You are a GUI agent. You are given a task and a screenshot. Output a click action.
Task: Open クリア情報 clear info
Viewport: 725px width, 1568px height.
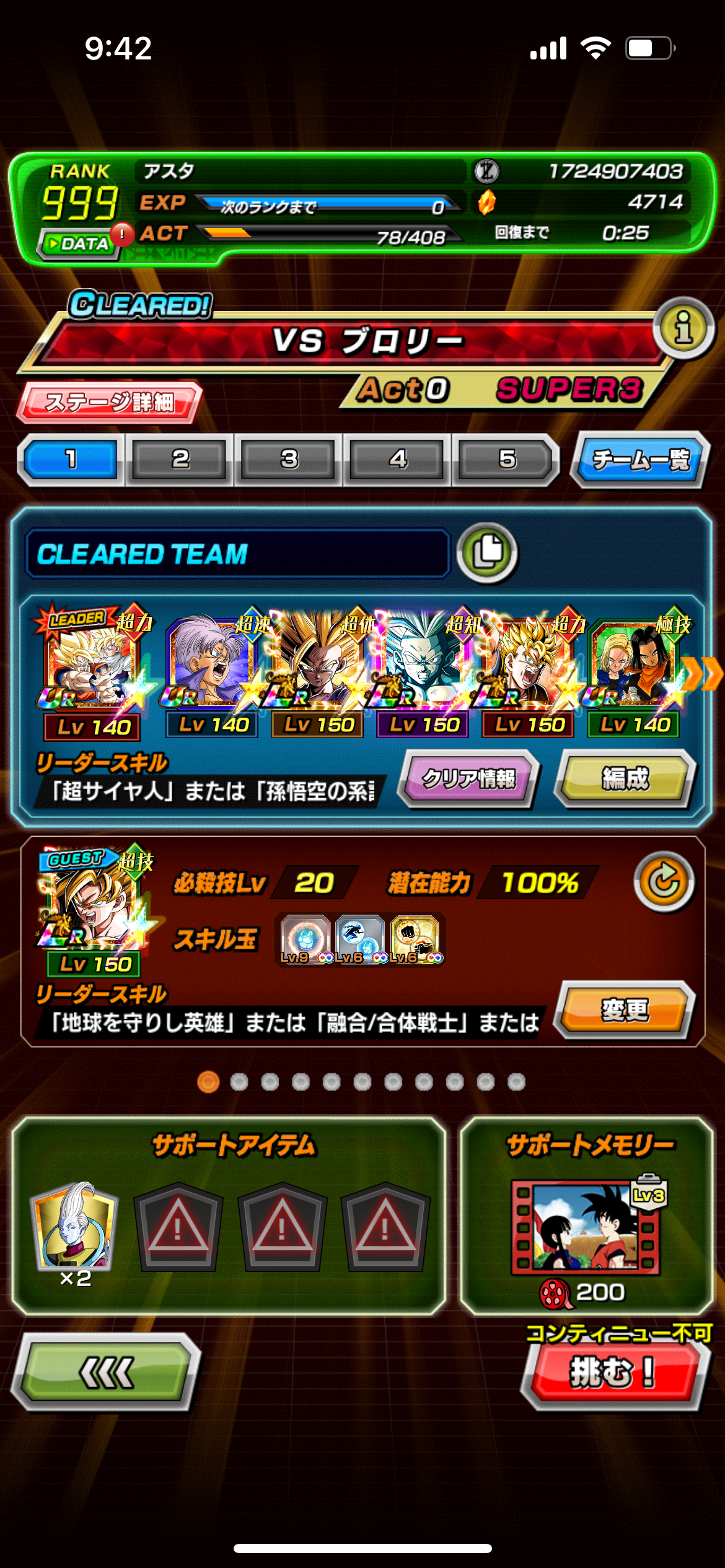[x=468, y=778]
